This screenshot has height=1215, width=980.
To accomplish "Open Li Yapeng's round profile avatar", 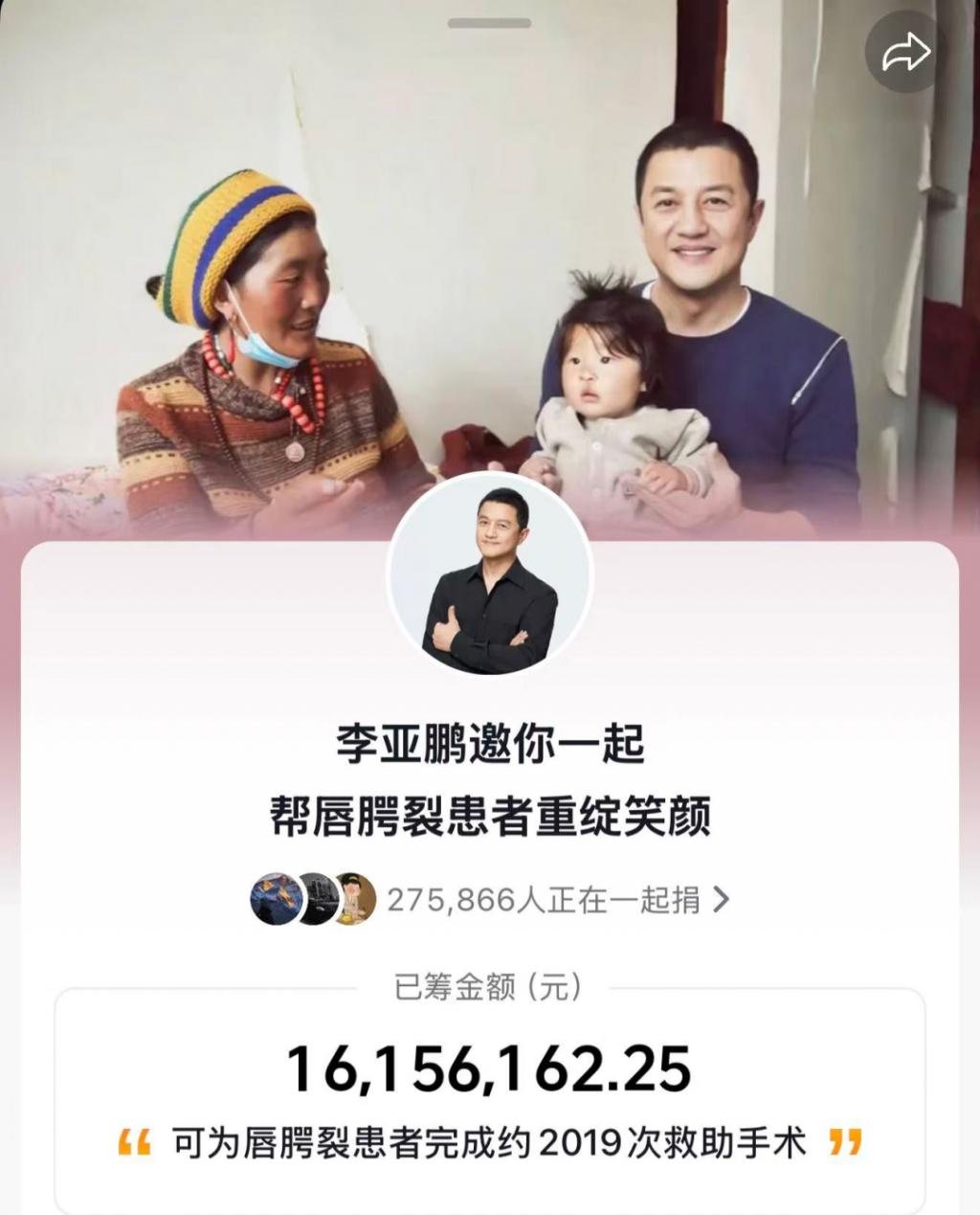I will tap(490, 574).
